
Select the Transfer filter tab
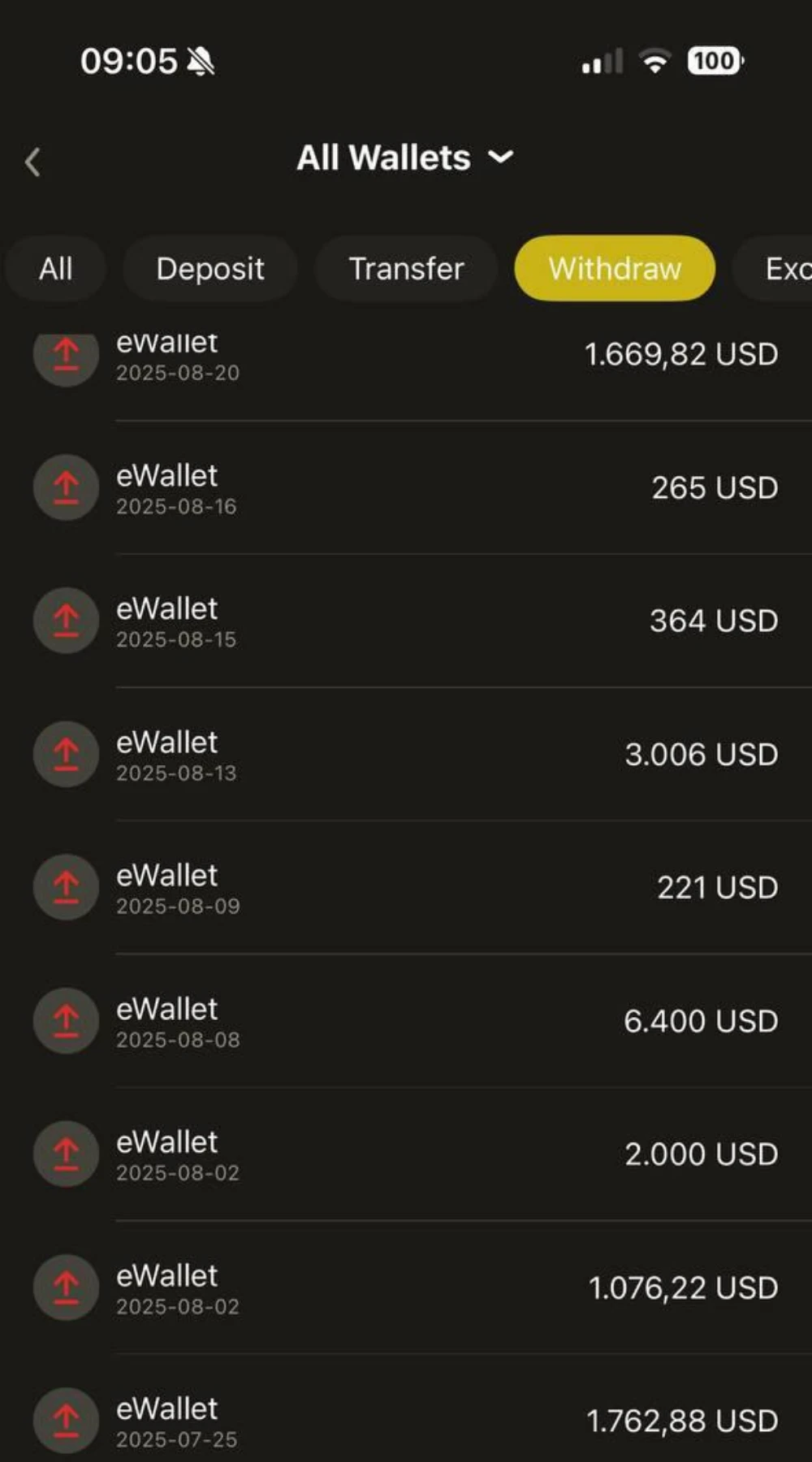pos(405,269)
